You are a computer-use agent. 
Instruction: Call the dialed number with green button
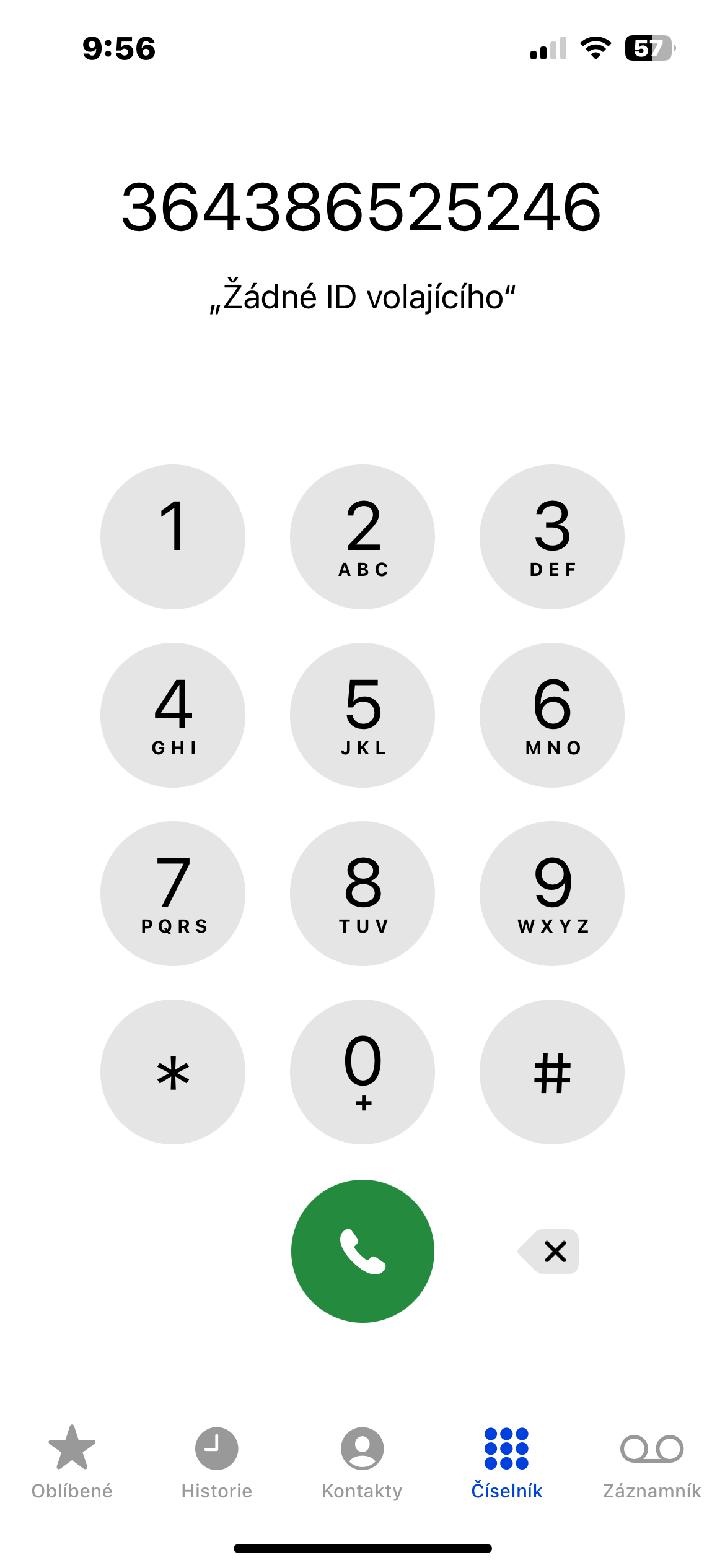pos(362,1251)
